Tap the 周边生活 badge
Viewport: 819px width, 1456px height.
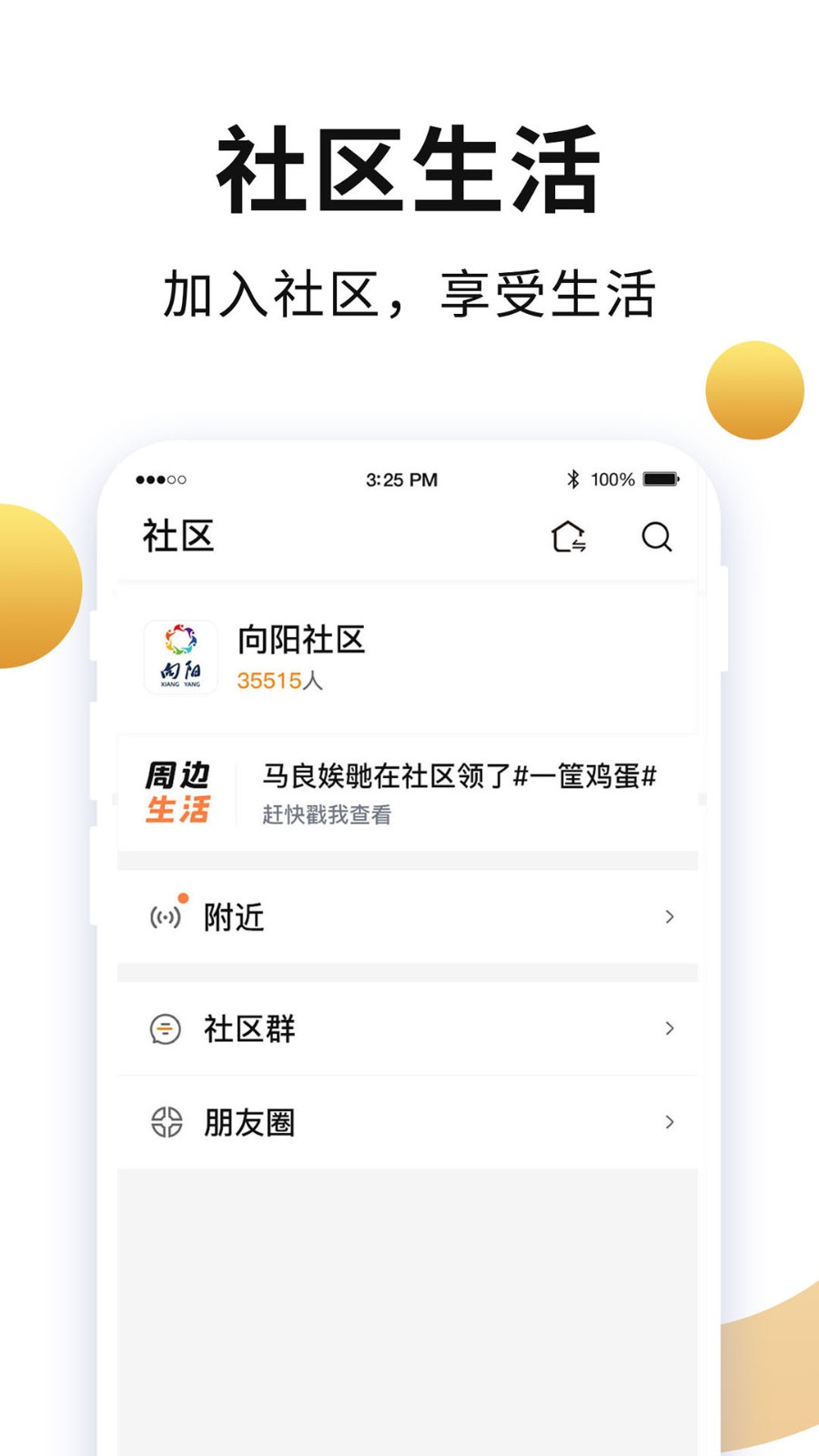click(179, 794)
